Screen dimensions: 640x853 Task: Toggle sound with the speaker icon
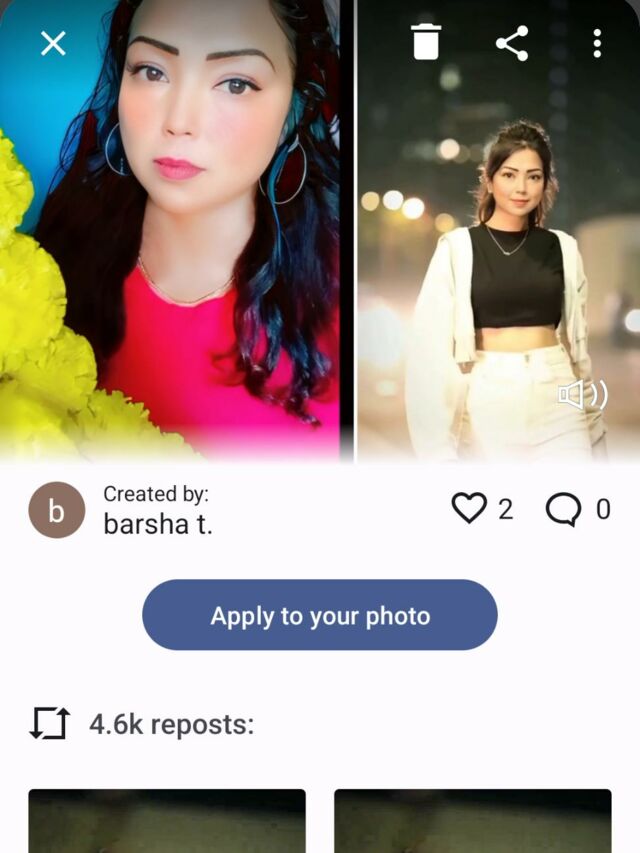tap(582, 396)
